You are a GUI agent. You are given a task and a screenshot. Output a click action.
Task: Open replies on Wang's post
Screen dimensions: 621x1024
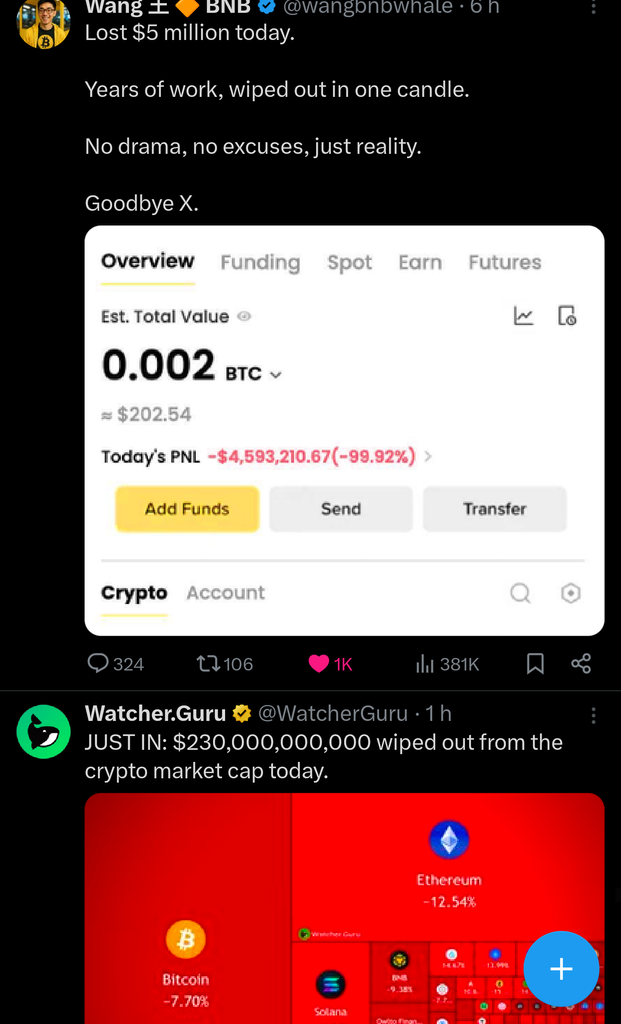[x=99, y=663]
